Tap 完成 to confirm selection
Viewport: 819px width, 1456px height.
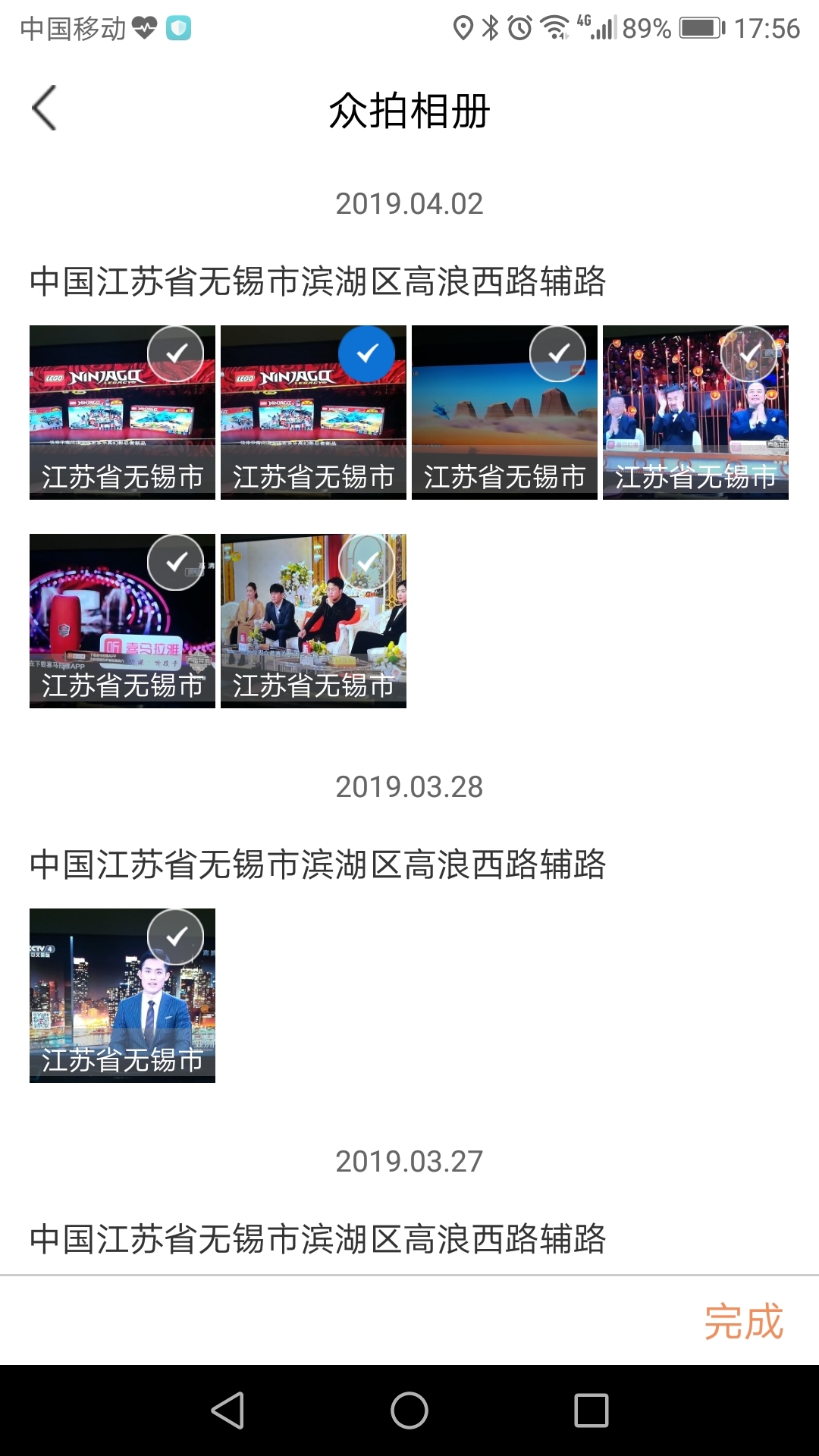[743, 1322]
